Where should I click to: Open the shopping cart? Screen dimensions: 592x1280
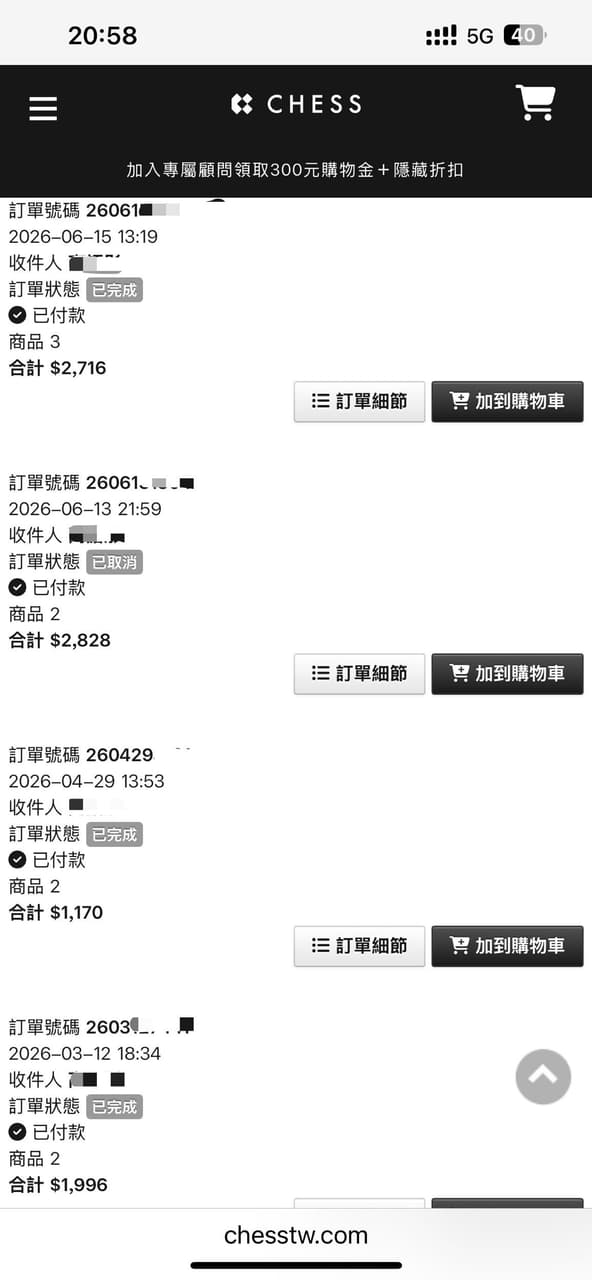pos(535,103)
